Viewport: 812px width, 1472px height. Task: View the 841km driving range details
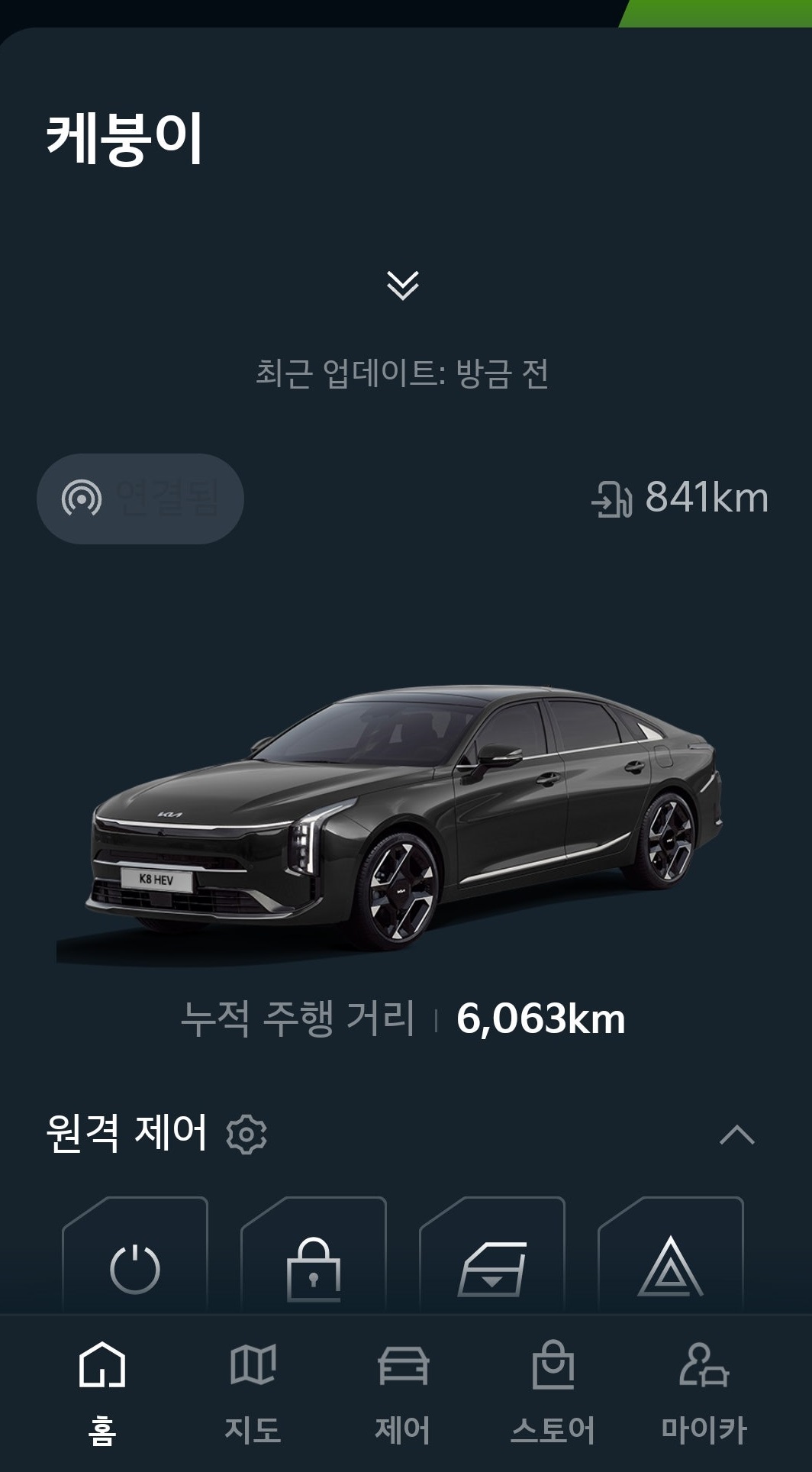(x=680, y=499)
